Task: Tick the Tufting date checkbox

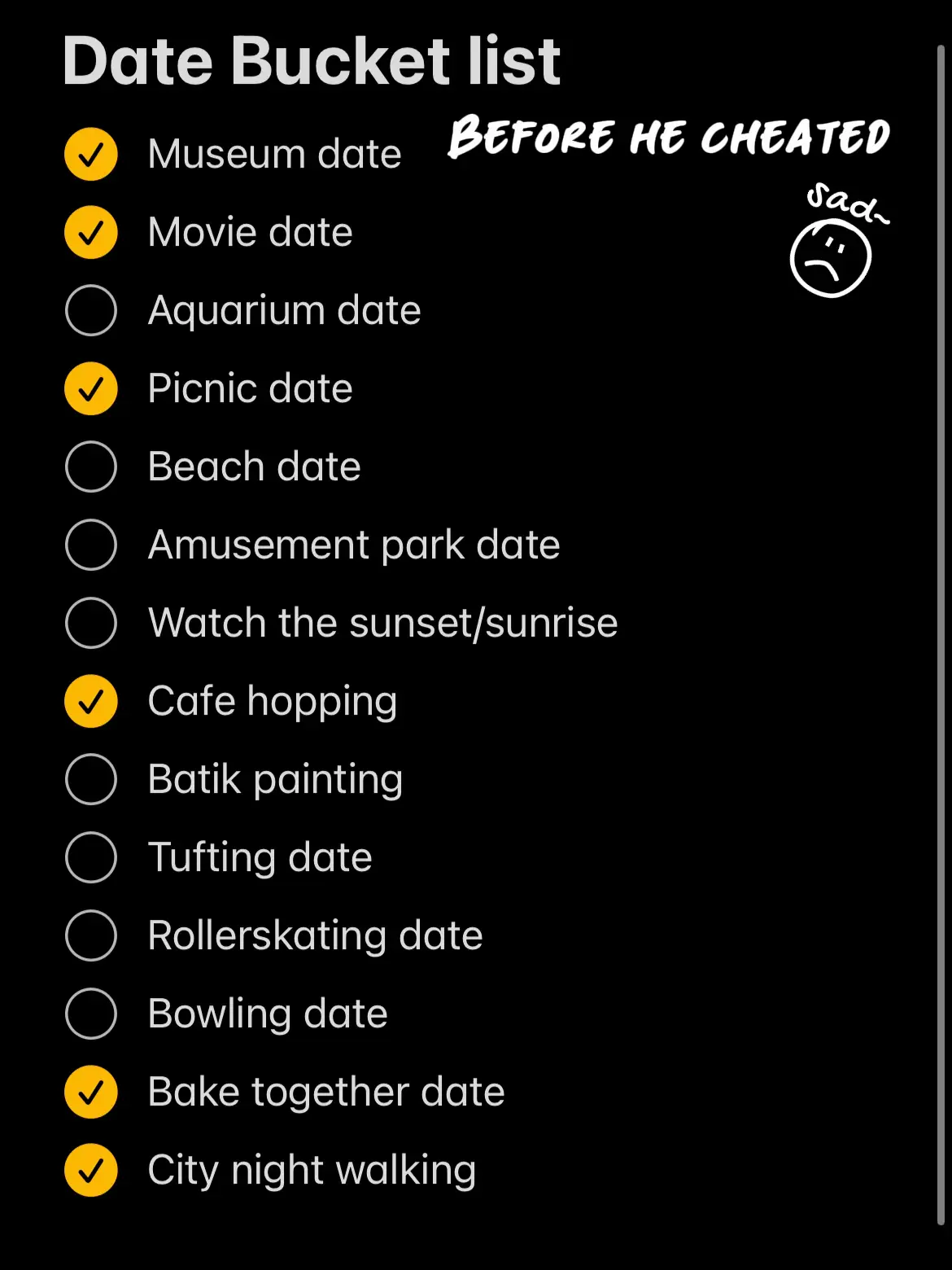Action: 91,857
